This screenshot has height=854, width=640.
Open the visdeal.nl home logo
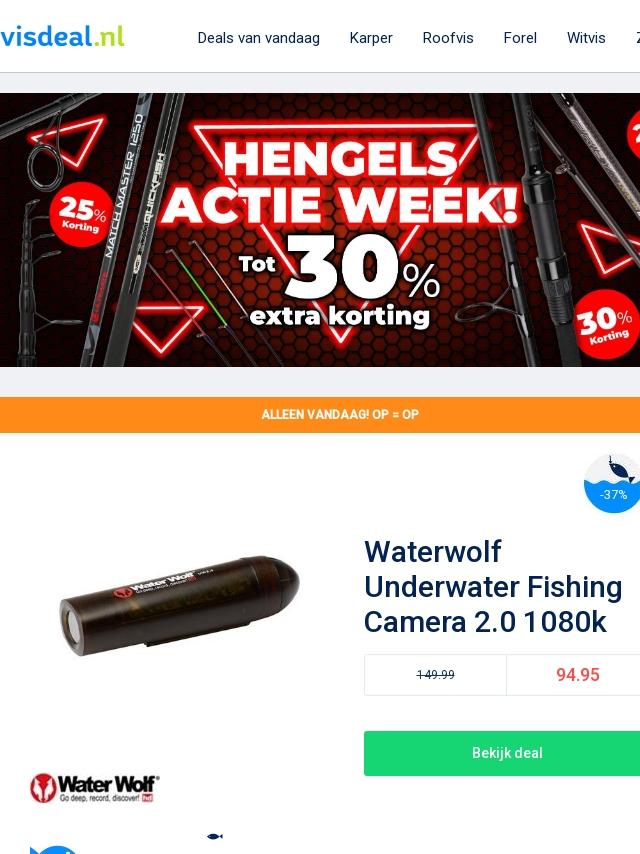[x=62, y=36]
